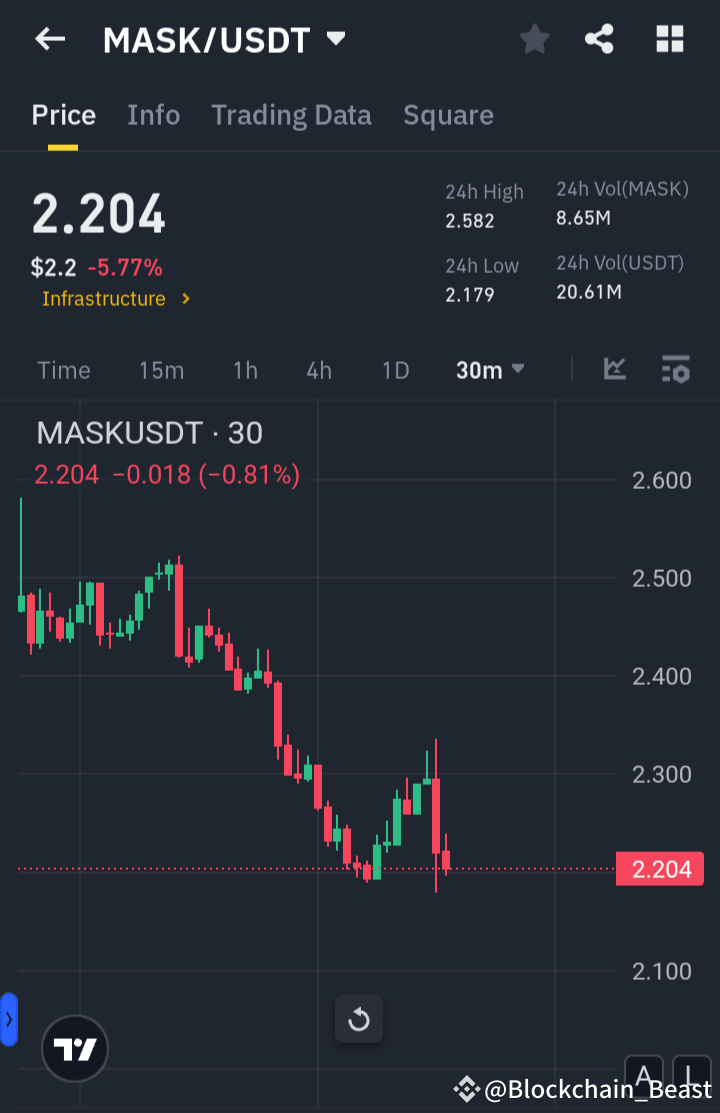Tap the back arrow to exit chart
This screenshot has width=720, height=1113.
click(50, 39)
